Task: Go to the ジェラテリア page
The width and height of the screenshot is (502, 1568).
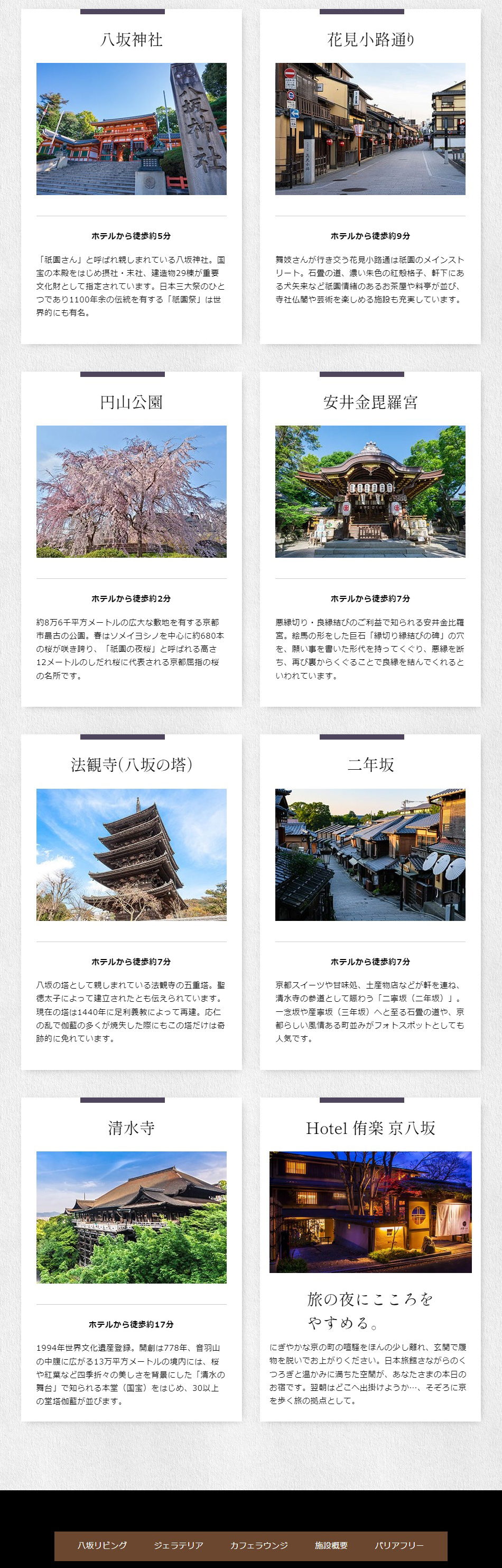Action: point(178,1545)
